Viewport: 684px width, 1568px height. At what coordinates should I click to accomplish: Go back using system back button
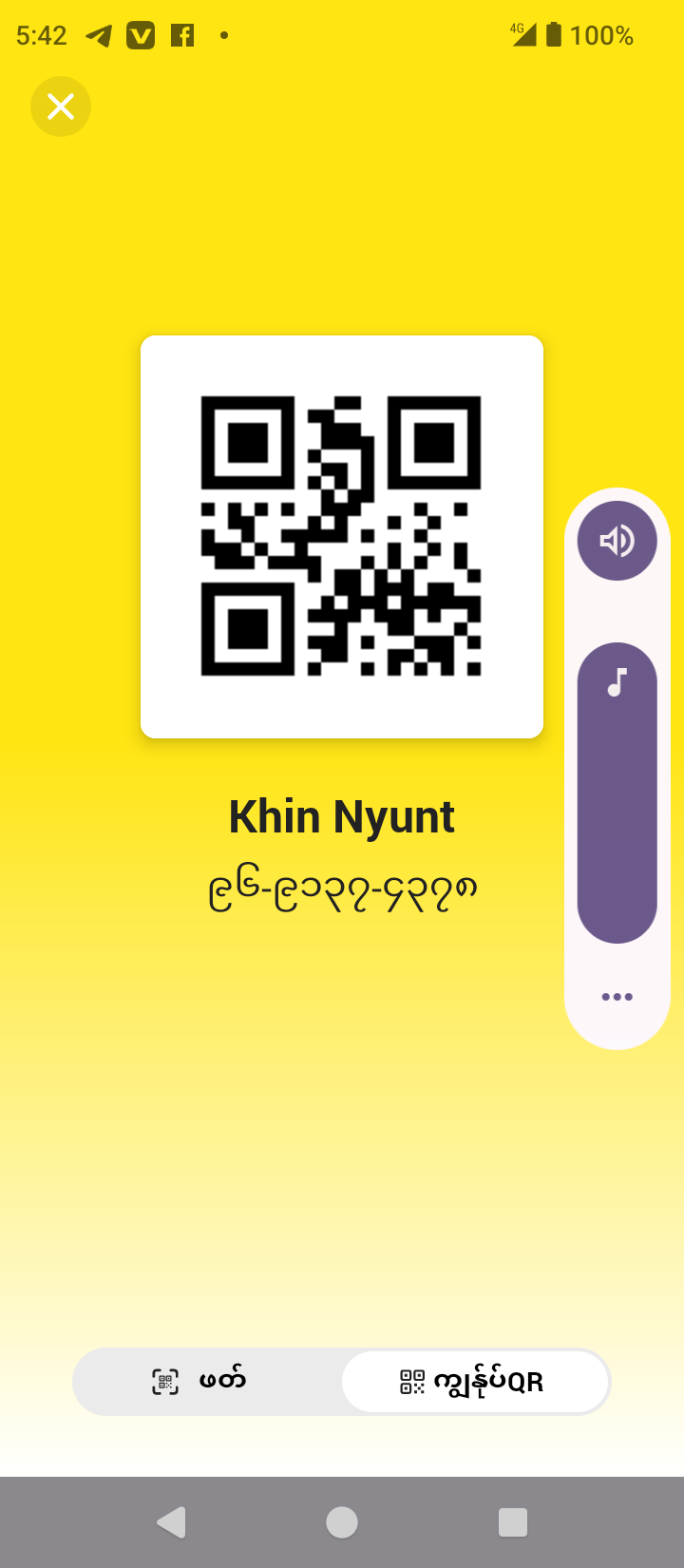(172, 1522)
